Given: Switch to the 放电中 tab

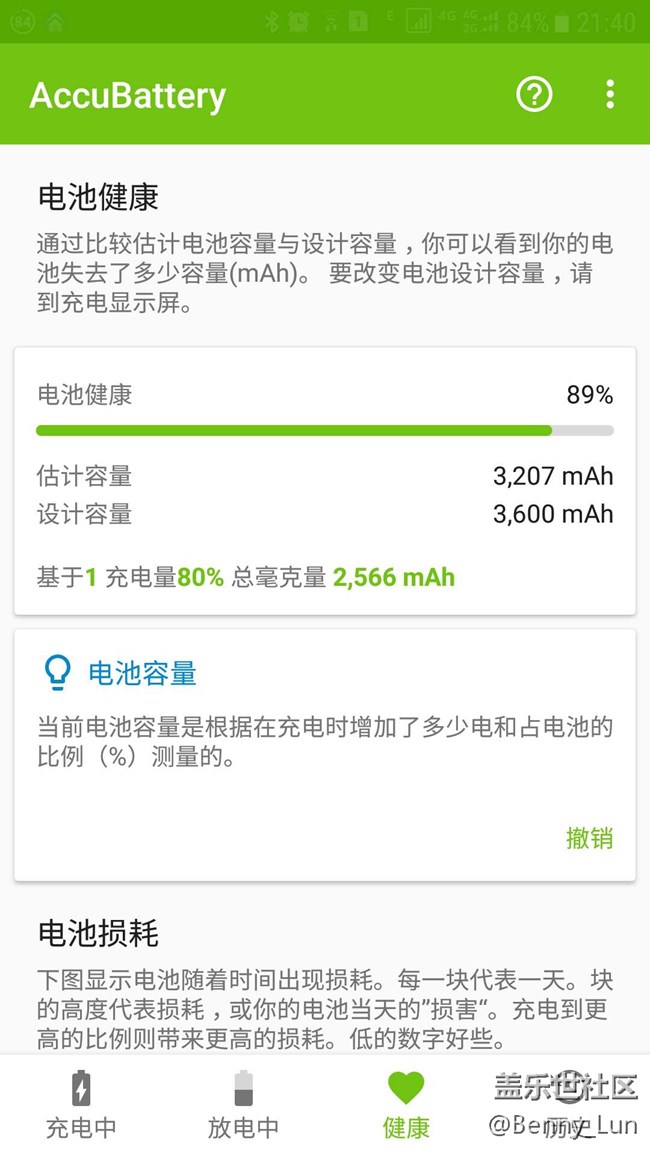Looking at the screenshot, I should [x=243, y=1105].
